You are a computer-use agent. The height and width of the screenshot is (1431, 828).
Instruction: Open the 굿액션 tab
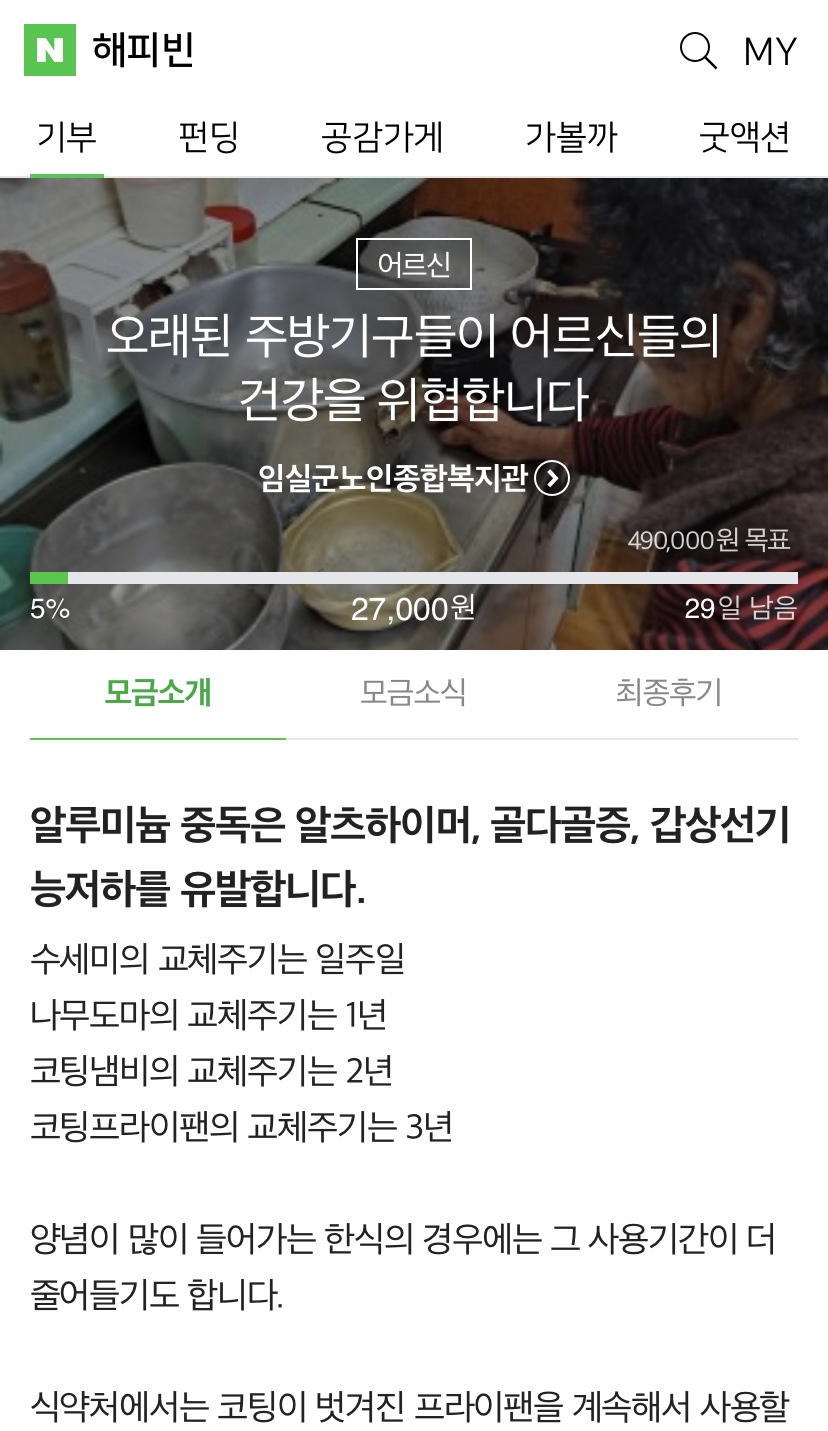point(744,137)
